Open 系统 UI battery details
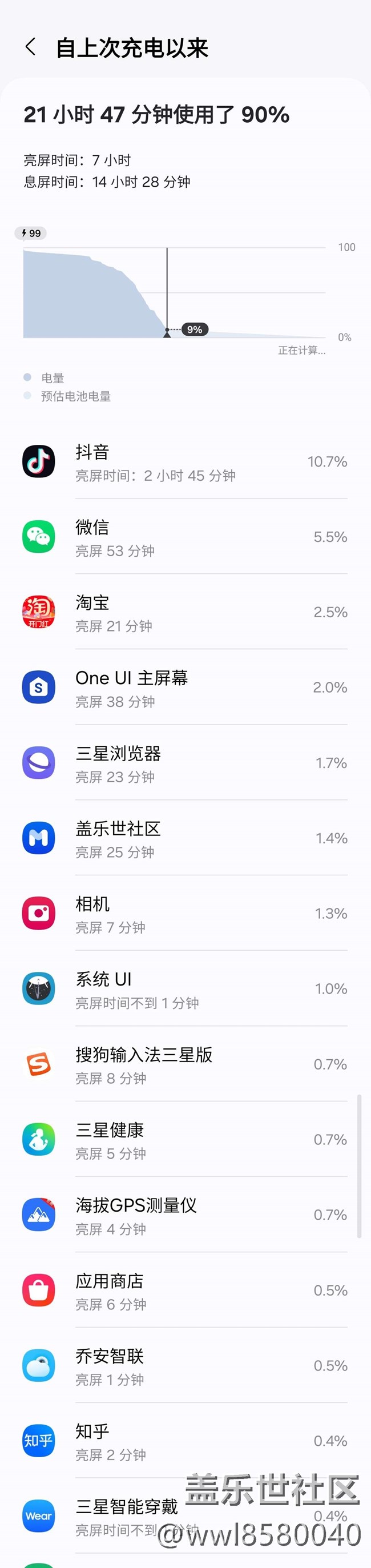Image resolution: width=371 pixels, height=1568 pixels. pyautogui.click(x=183, y=989)
